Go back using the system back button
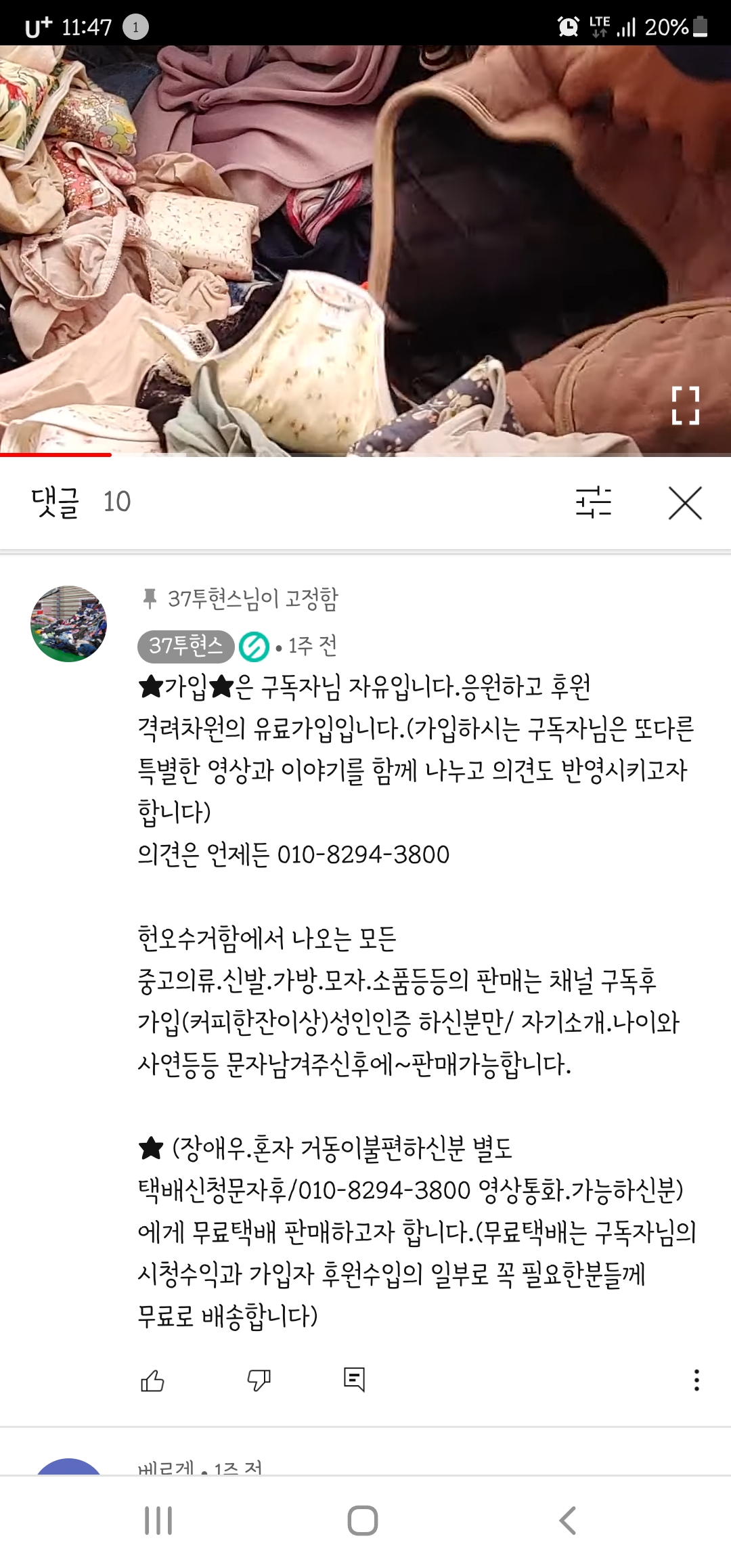The height and width of the screenshot is (1568, 731). (x=567, y=1521)
